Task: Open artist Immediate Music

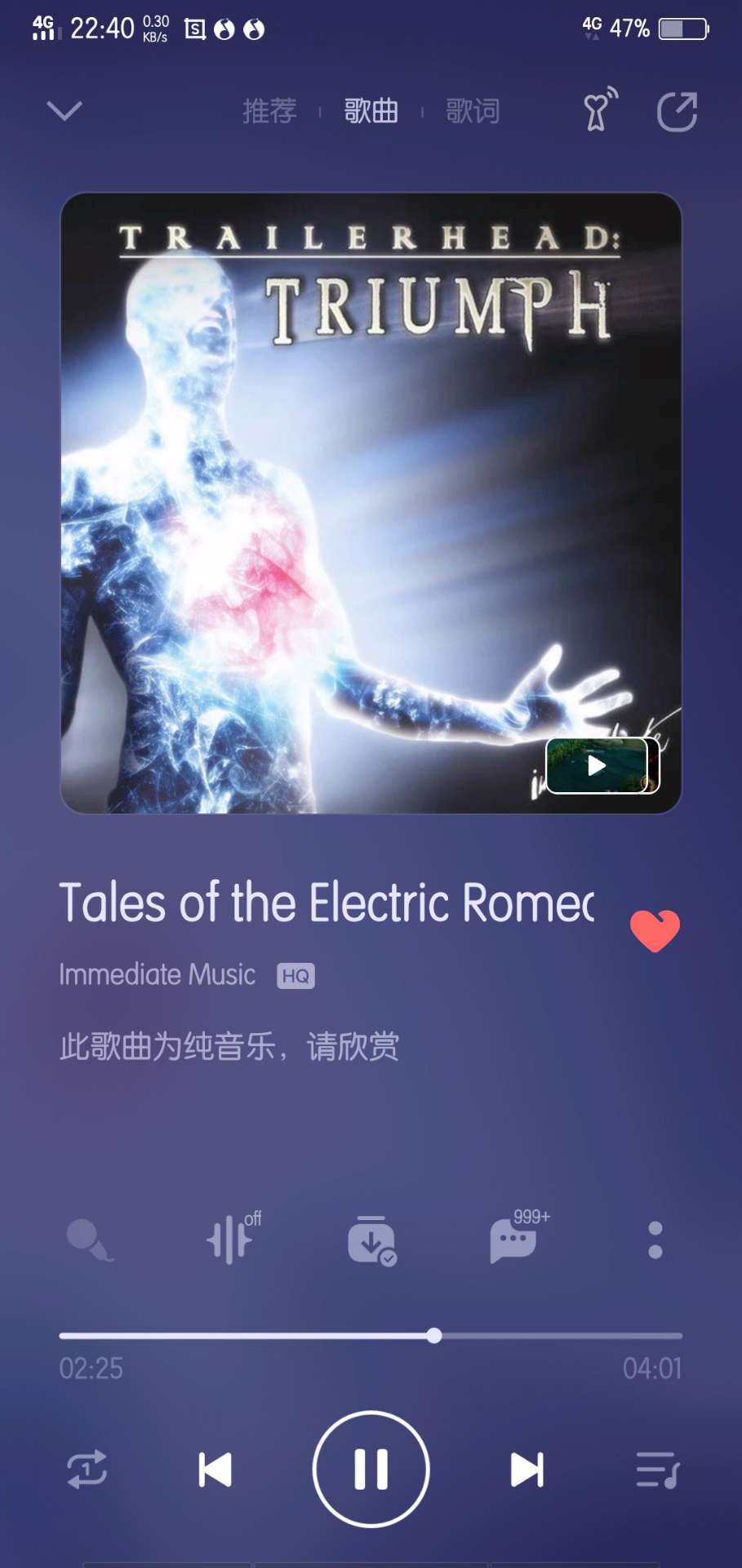Action: pos(158,974)
